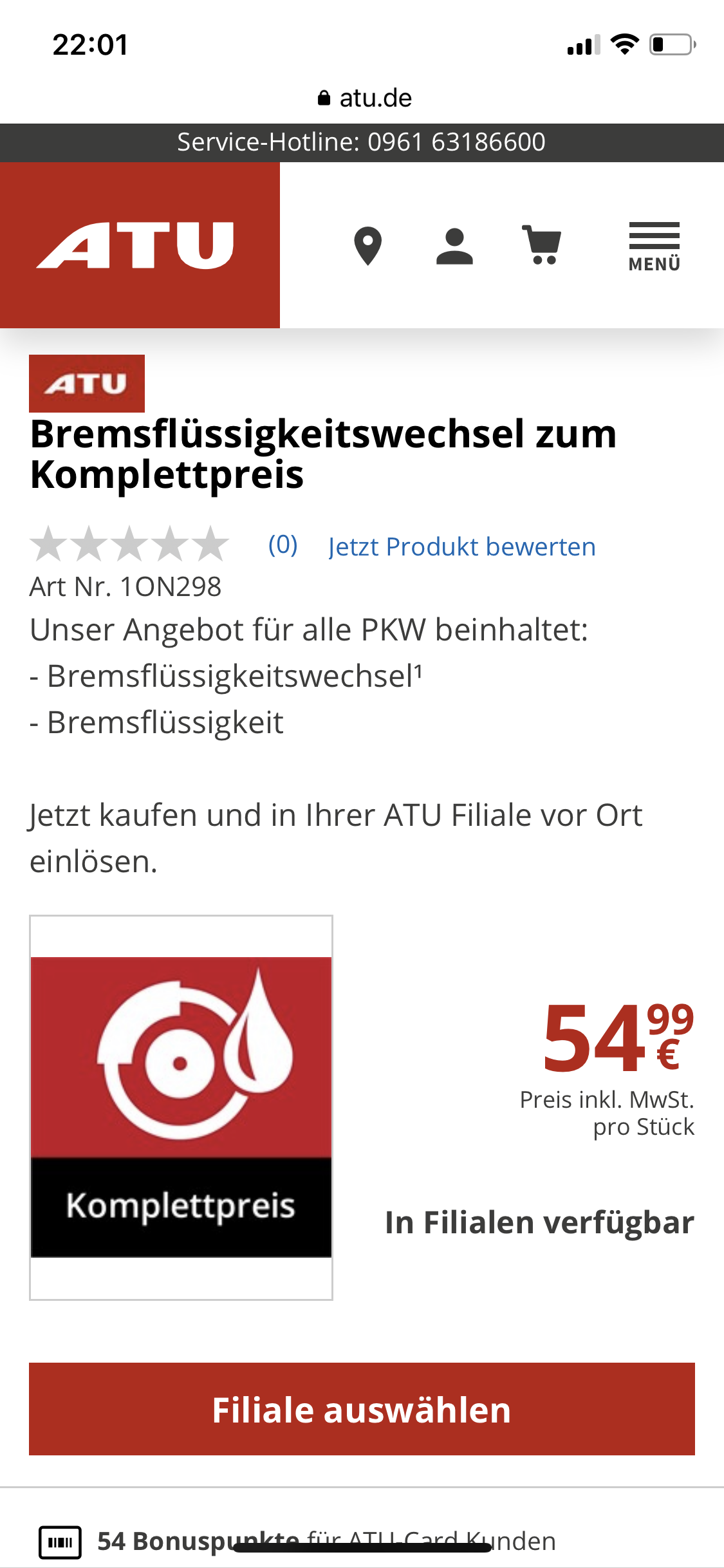Viewport: 724px width, 1568px height.
Task: Open the rating count (0) details
Action: click(282, 546)
